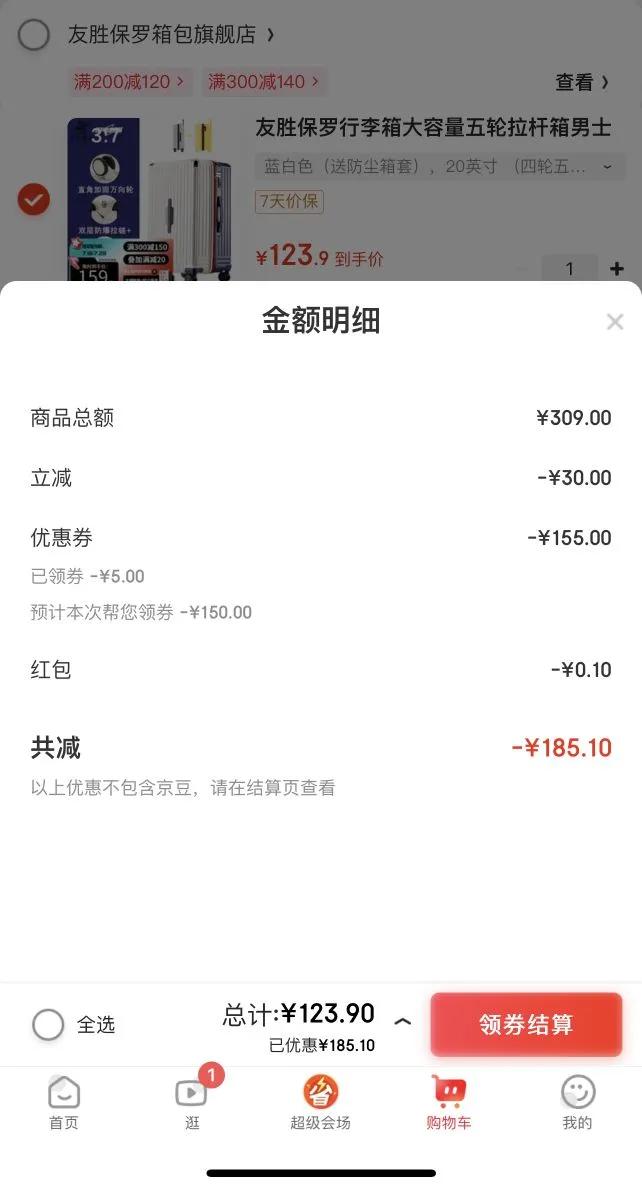Open the 超级会场 tab

point(320,1103)
